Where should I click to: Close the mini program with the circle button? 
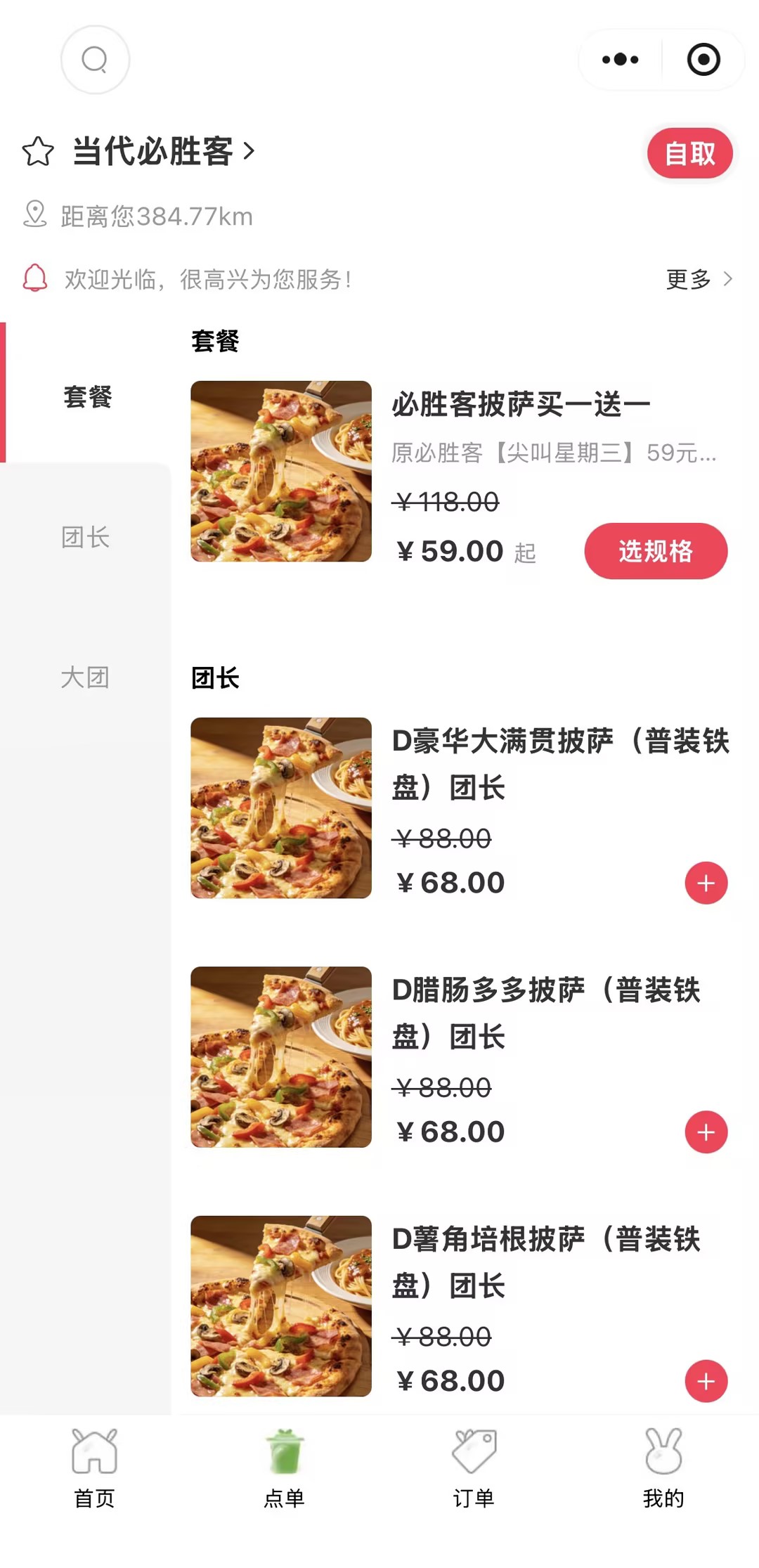click(x=703, y=60)
